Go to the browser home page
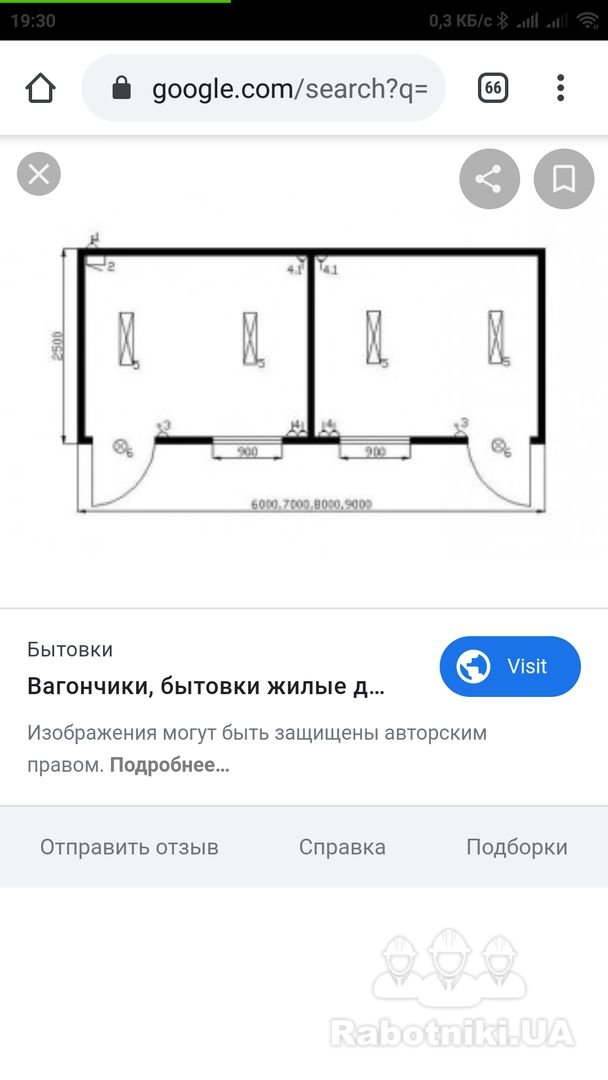Viewport: 608px width, 1080px height. pos(40,88)
